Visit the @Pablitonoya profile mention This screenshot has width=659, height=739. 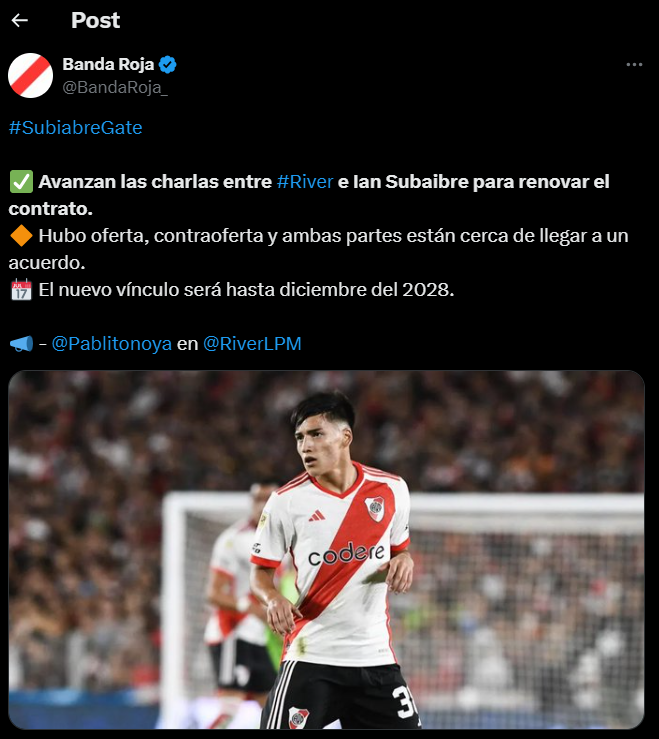(x=111, y=344)
